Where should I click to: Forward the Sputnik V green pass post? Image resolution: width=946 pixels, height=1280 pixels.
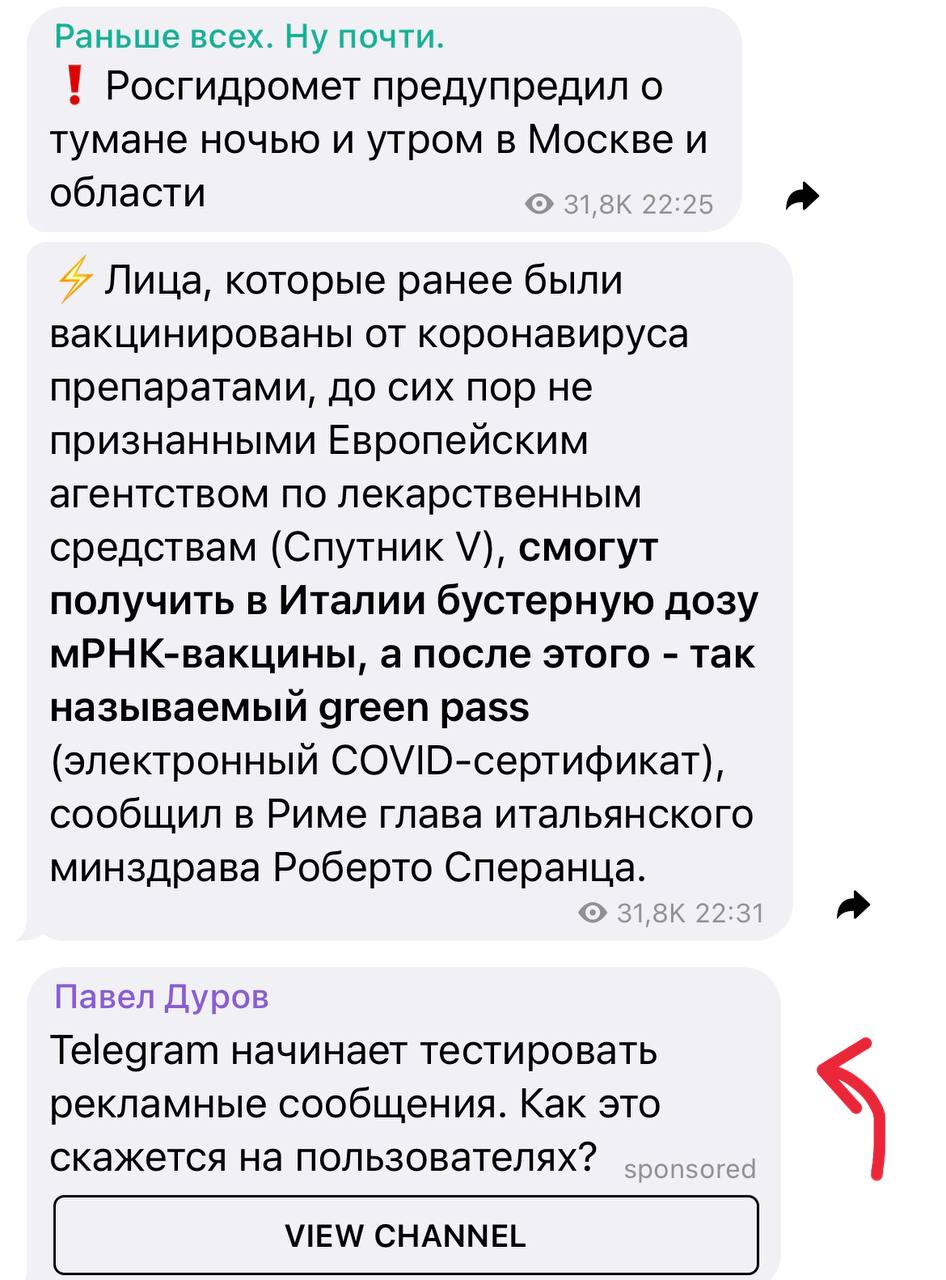[x=853, y=906]
